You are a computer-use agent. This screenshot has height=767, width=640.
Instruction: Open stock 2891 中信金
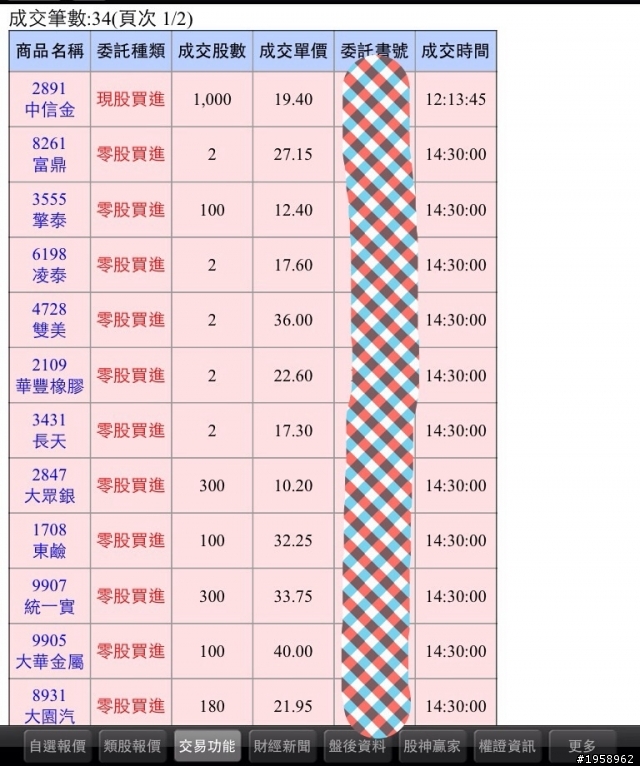coord(49,99)
